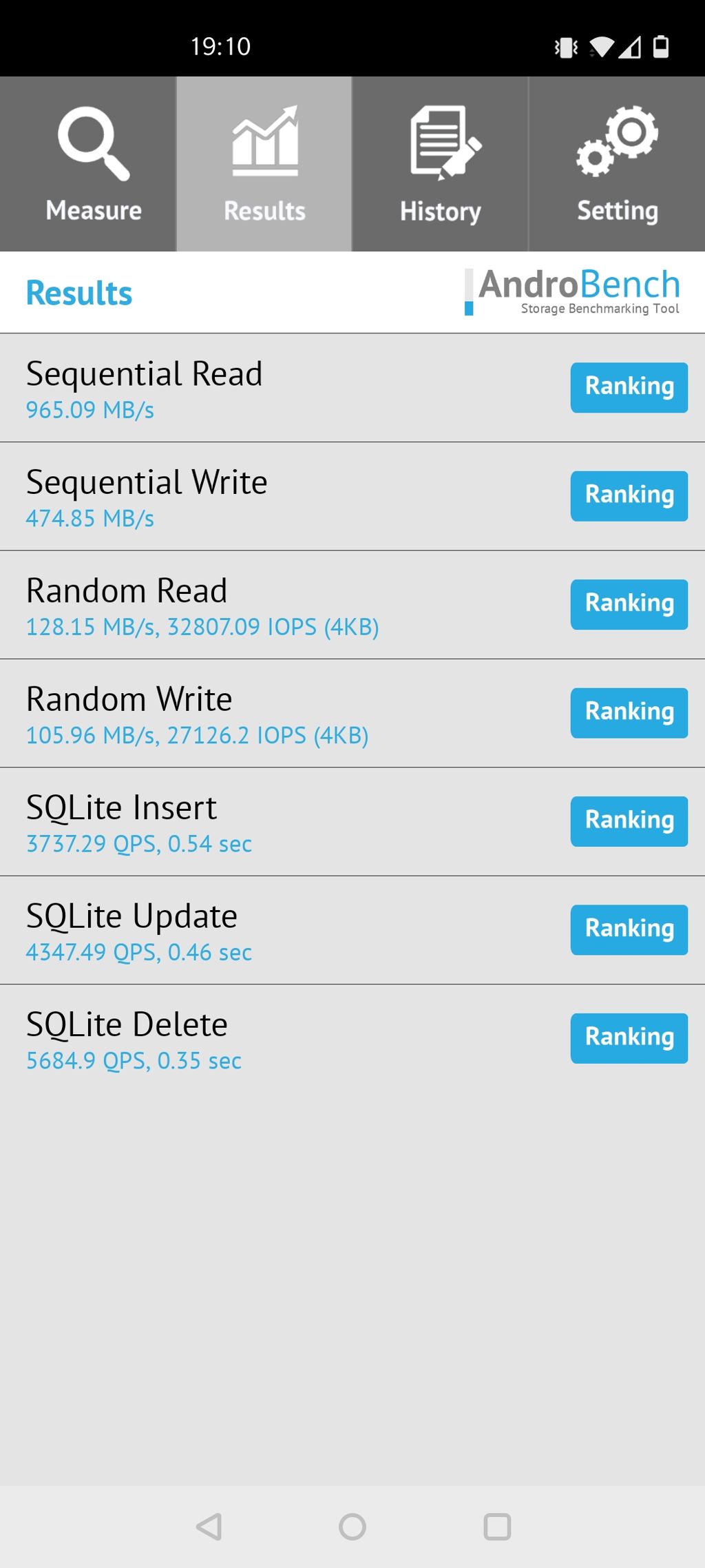View Ranking for Sequential Write
Screen dimensions: 705x1568
(x=629, y=495)
